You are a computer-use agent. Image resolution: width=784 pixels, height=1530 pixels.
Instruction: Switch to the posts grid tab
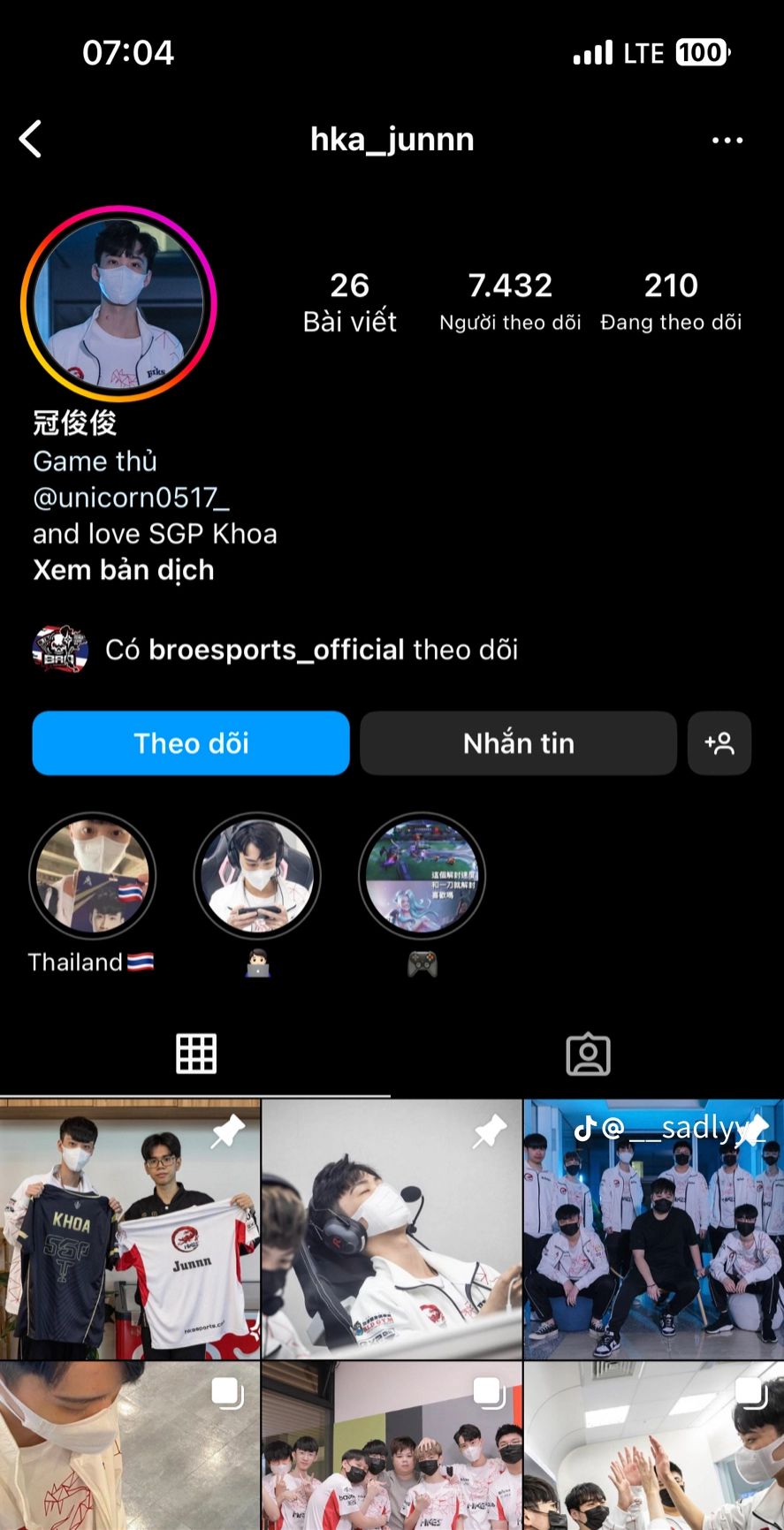tap(195, 1054)
